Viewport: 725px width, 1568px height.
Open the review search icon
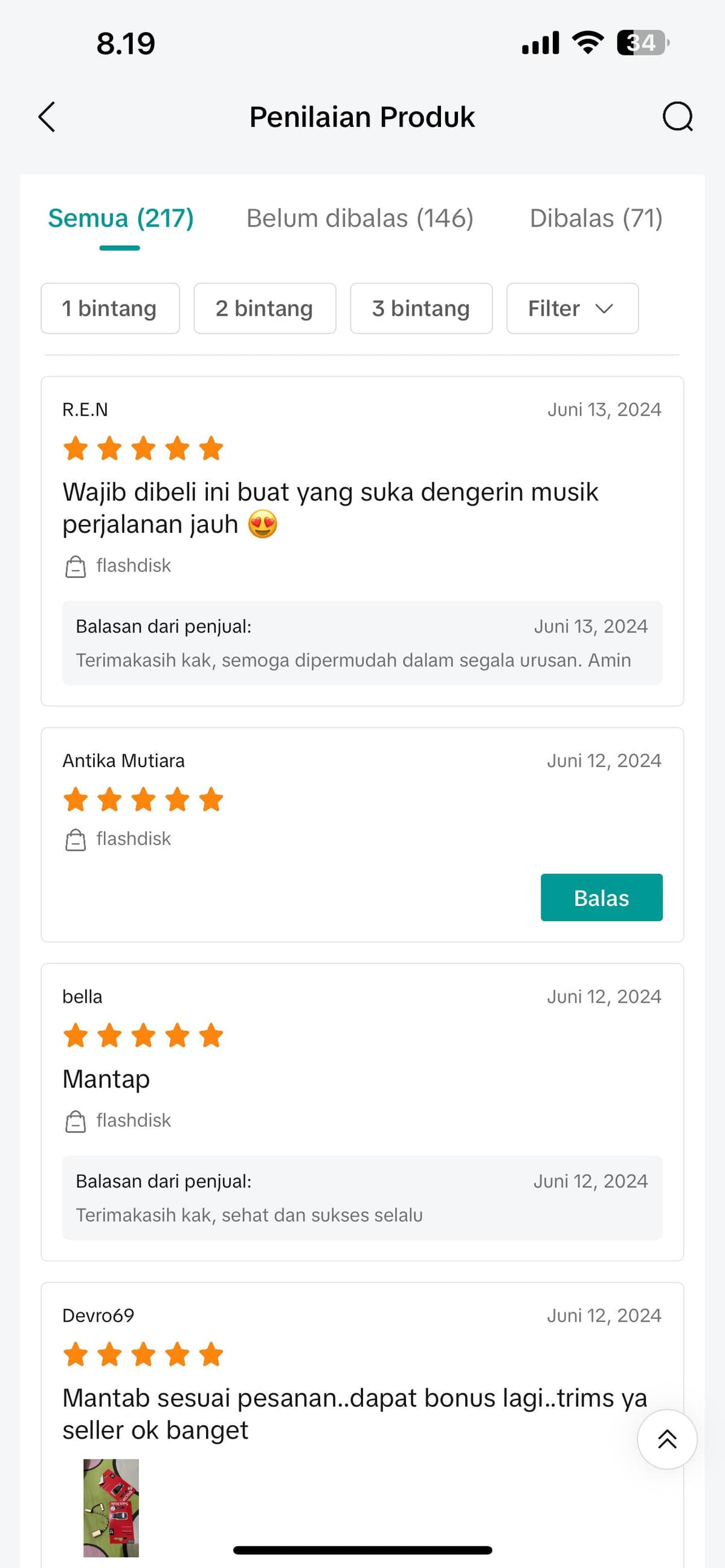coord(677,116)
